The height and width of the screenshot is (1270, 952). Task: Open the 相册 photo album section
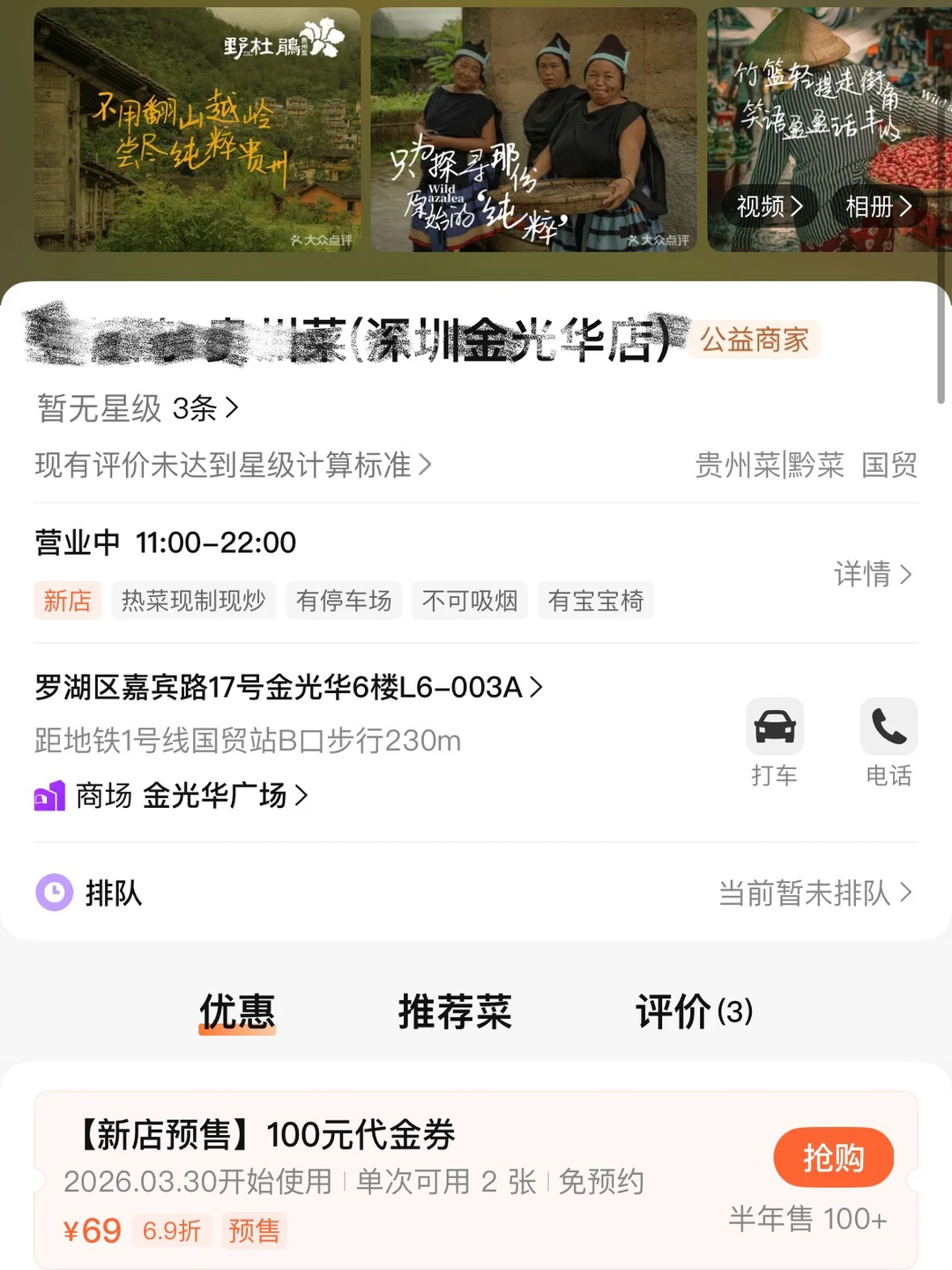pyautogui.click(x=879, y=206)
